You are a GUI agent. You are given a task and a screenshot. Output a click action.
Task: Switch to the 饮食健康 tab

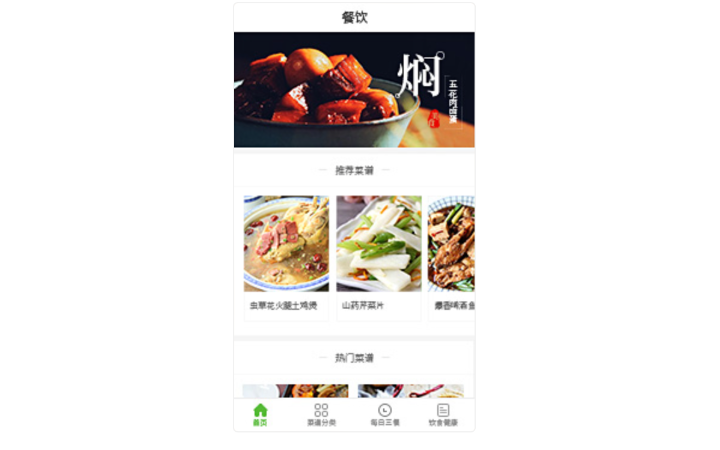tap(443, 415)
